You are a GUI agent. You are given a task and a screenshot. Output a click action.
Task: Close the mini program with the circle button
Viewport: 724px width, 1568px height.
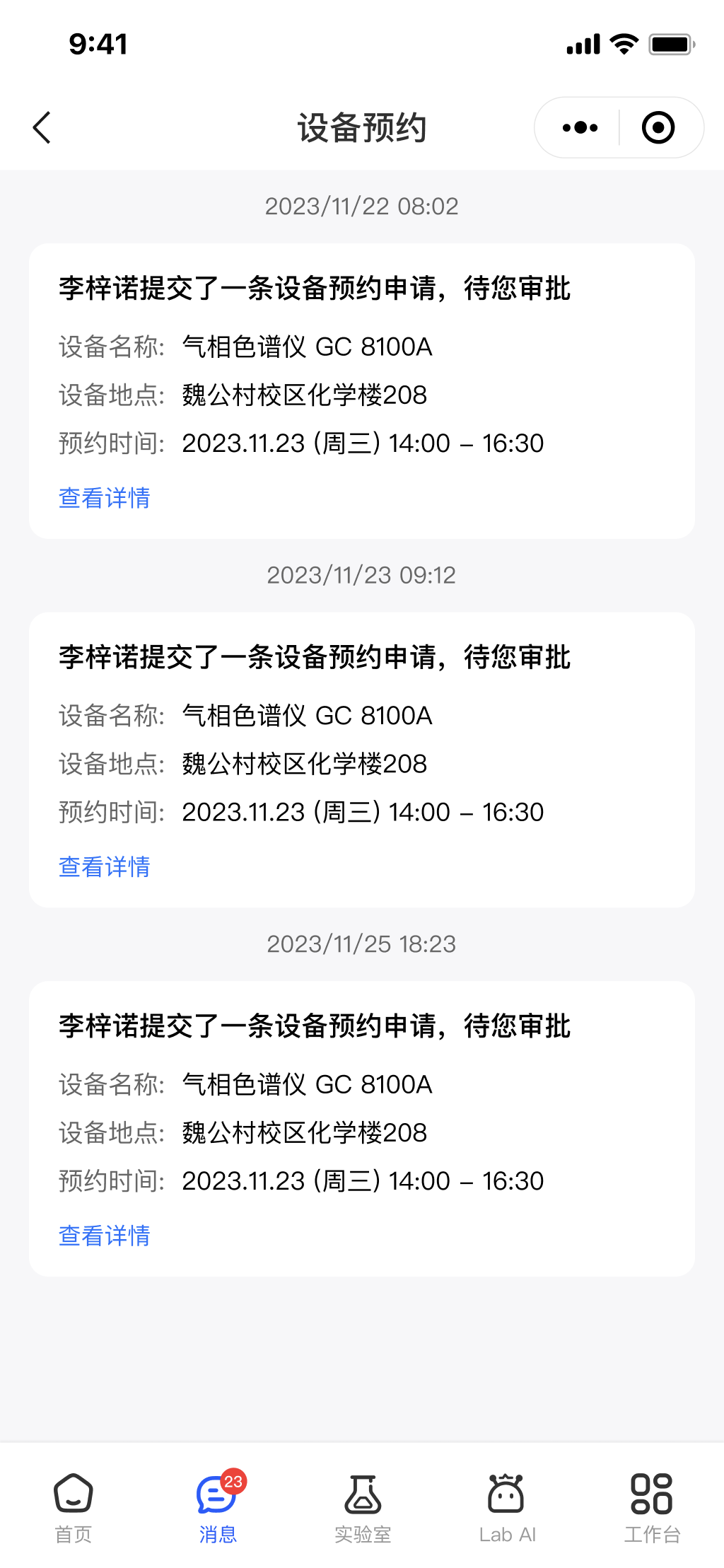tap(658, 128)
